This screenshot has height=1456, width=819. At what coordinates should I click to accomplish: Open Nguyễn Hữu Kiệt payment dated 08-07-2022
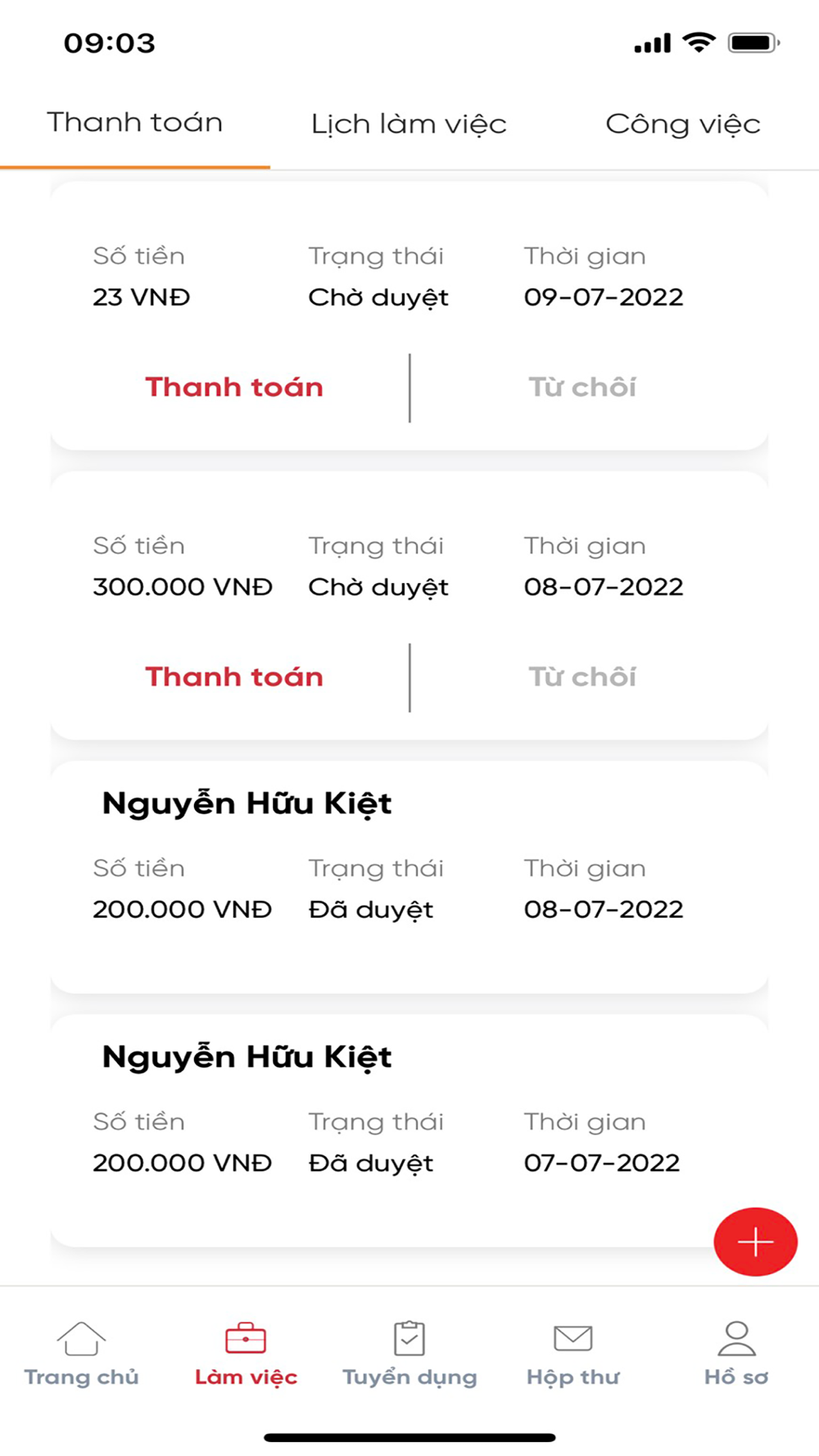click(409, 876)
